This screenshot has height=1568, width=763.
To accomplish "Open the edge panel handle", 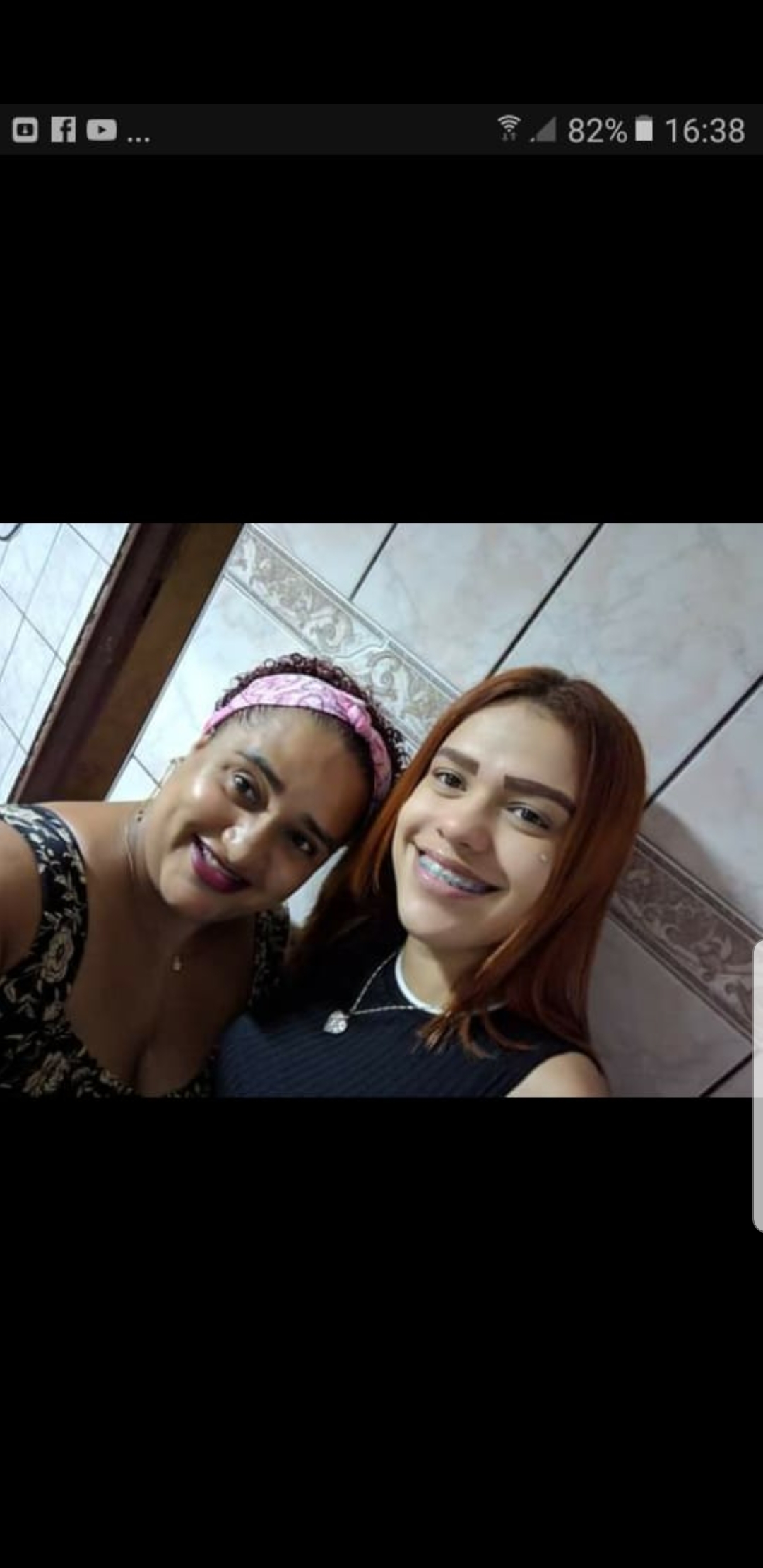I will coord(757,1086).
